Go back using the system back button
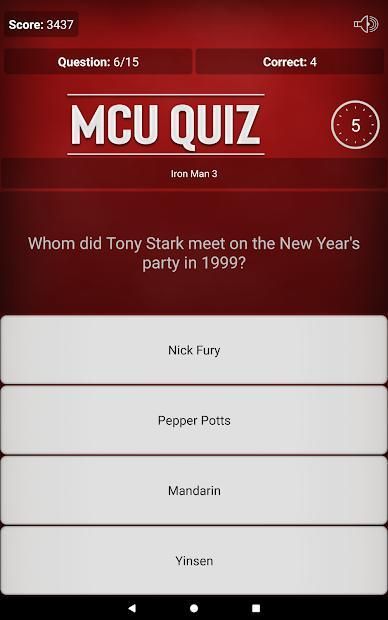 132,608
